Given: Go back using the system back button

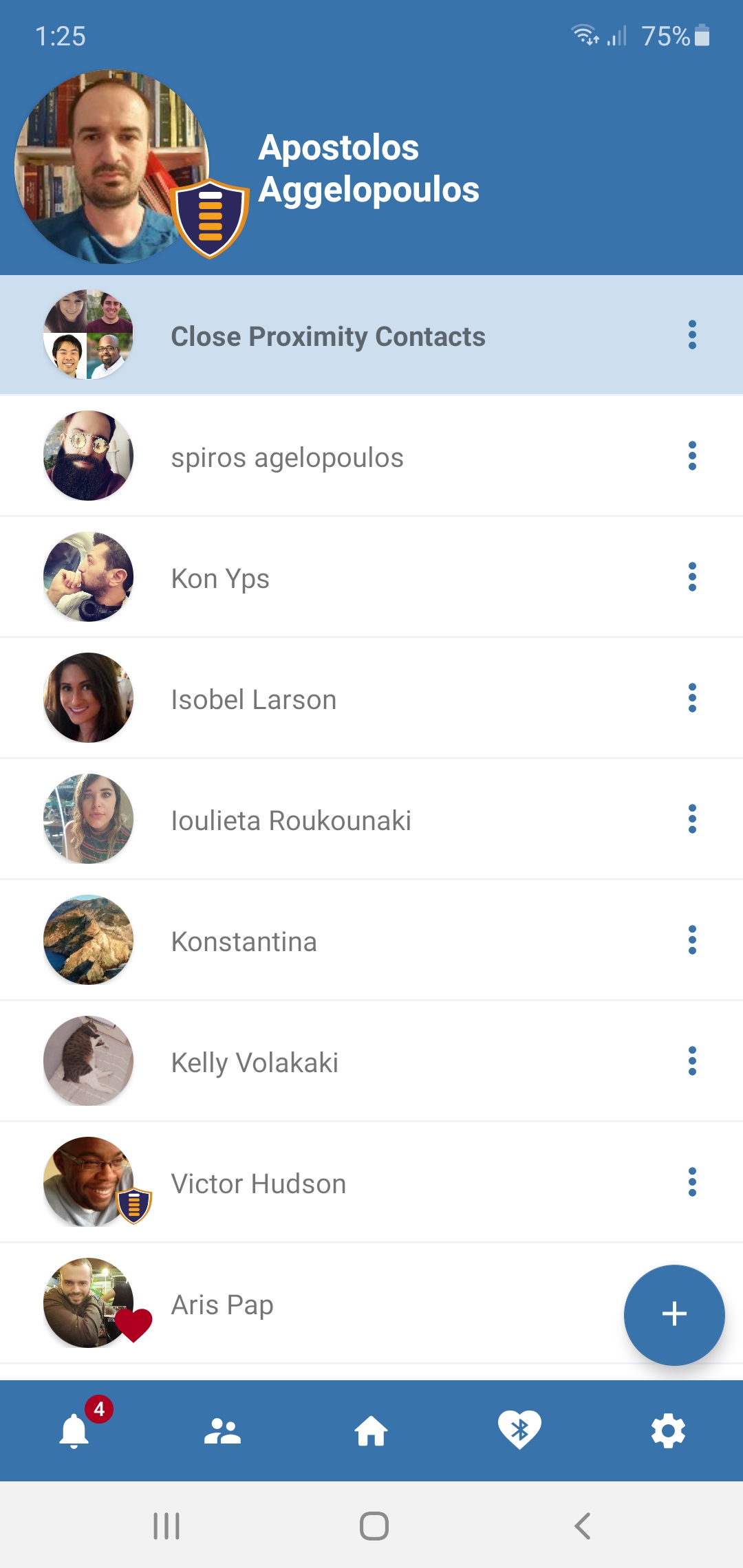Looking at the screenshot, I should tap(582, 1526).
